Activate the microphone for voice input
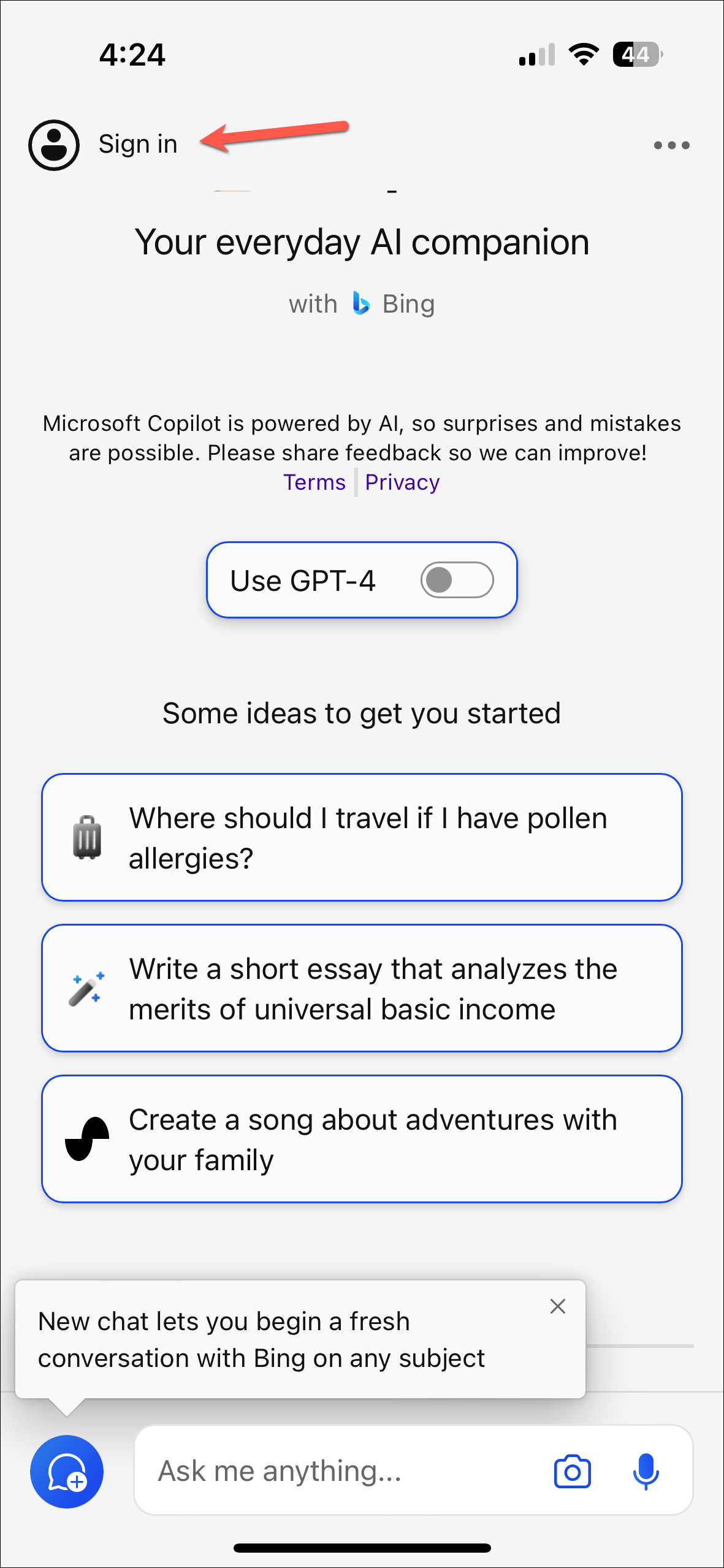Viewport: 724px width, 1568px height. coord(646,1471)
